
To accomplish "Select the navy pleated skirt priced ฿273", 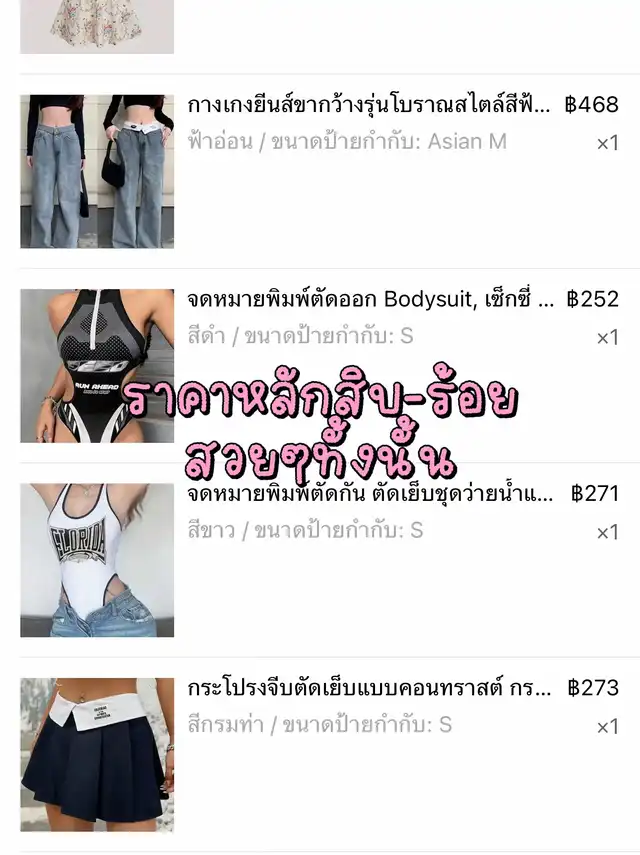I will click(x=370, y=689).
